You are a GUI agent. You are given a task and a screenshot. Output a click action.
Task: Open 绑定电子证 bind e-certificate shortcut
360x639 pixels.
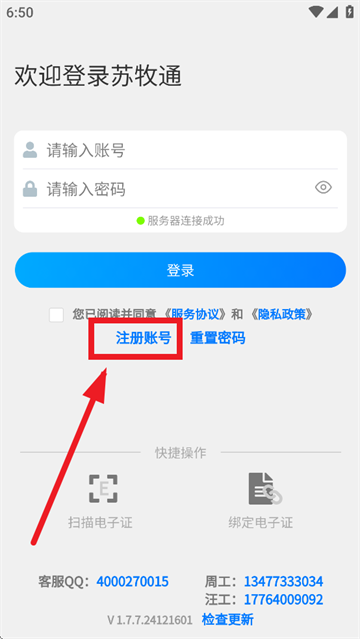click(261, 501)
